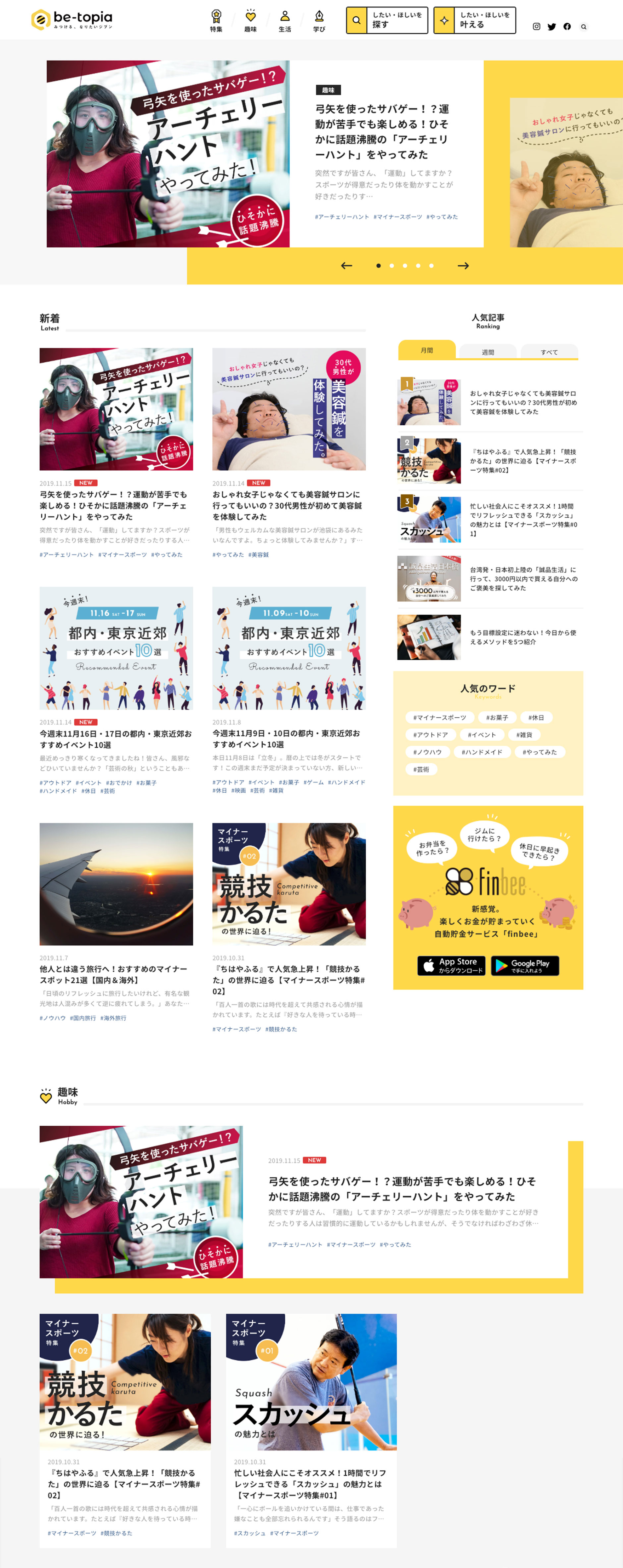Go to the 趣味 navigation item
623x1568 pixels.
250,21
